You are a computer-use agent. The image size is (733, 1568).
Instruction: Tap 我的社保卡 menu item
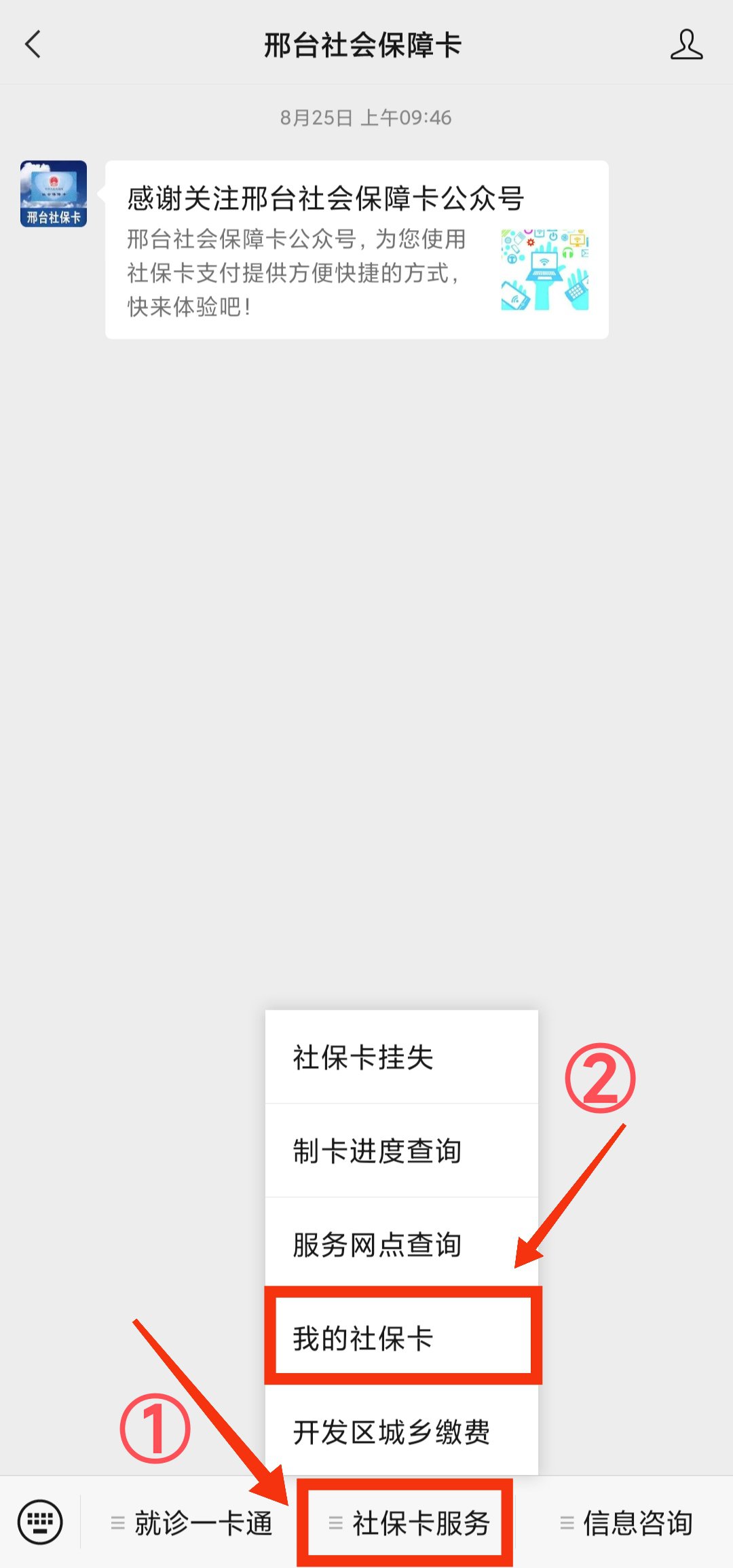(401, 1338)
